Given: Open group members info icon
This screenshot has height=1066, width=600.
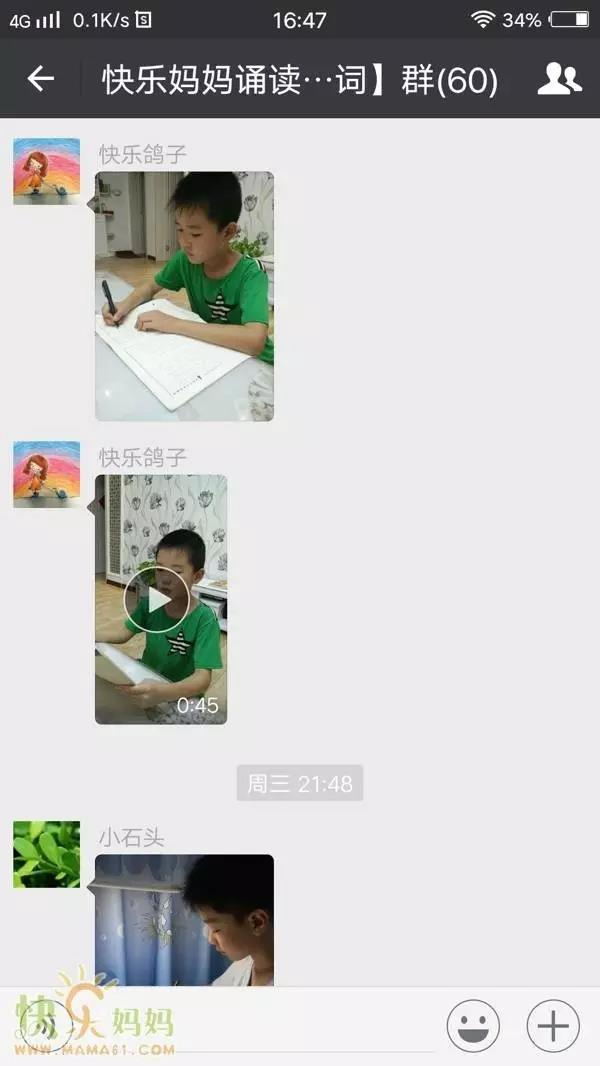Looking at the screenshot, I should (559, 79).
